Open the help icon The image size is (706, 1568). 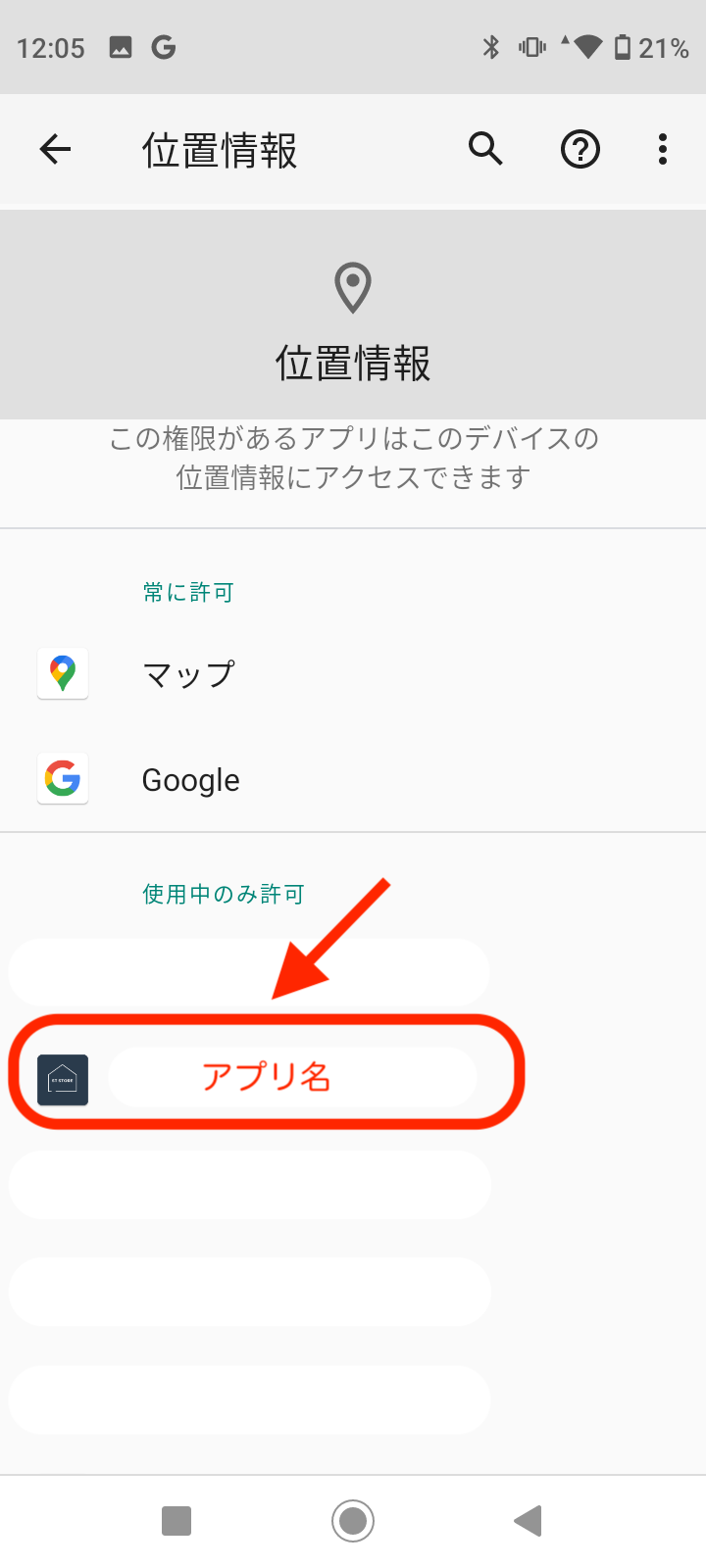coord(580,150)
